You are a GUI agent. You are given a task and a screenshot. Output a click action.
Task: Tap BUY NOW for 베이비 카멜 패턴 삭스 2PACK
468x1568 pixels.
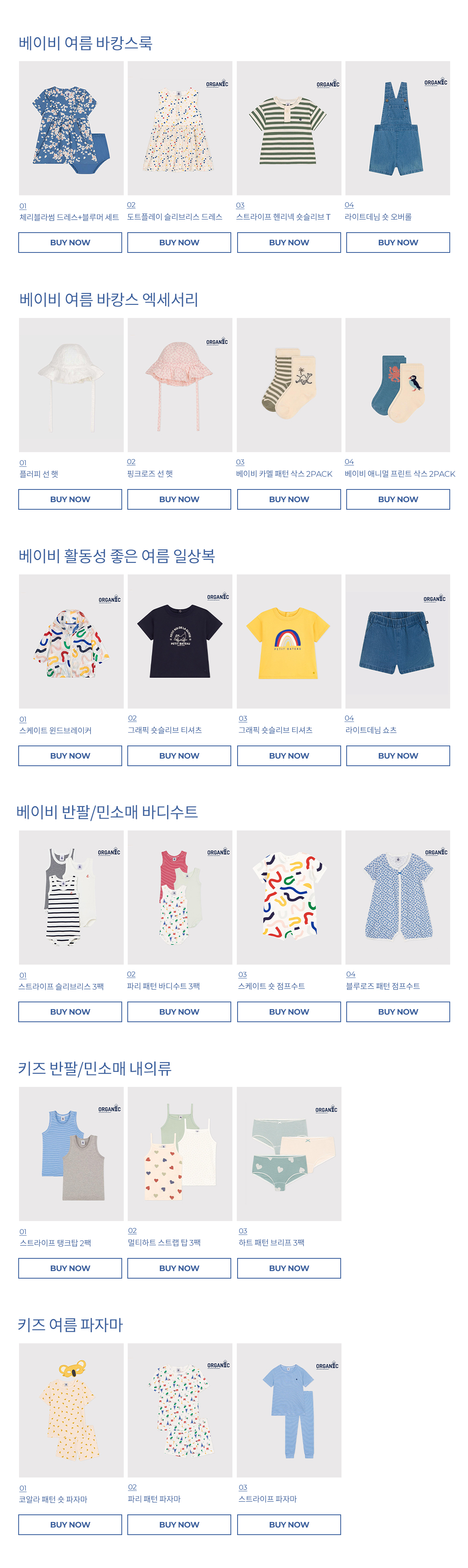click(289, 499)
